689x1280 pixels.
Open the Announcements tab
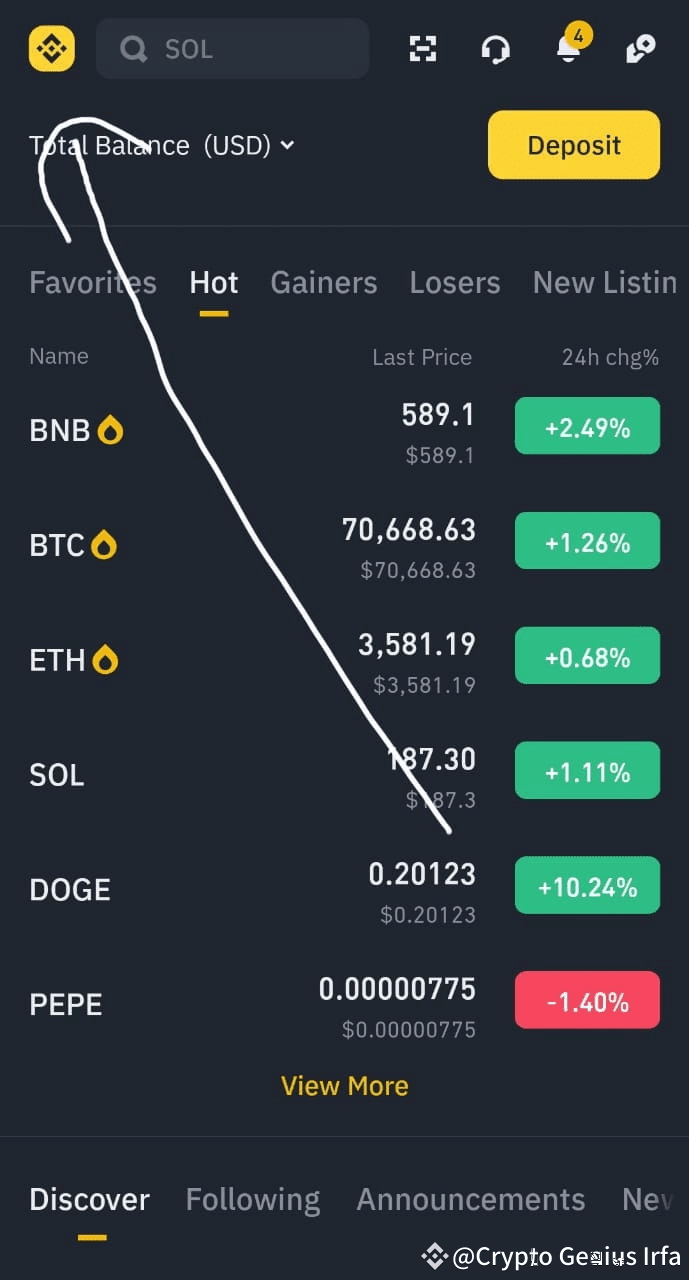click(471, 1199)
